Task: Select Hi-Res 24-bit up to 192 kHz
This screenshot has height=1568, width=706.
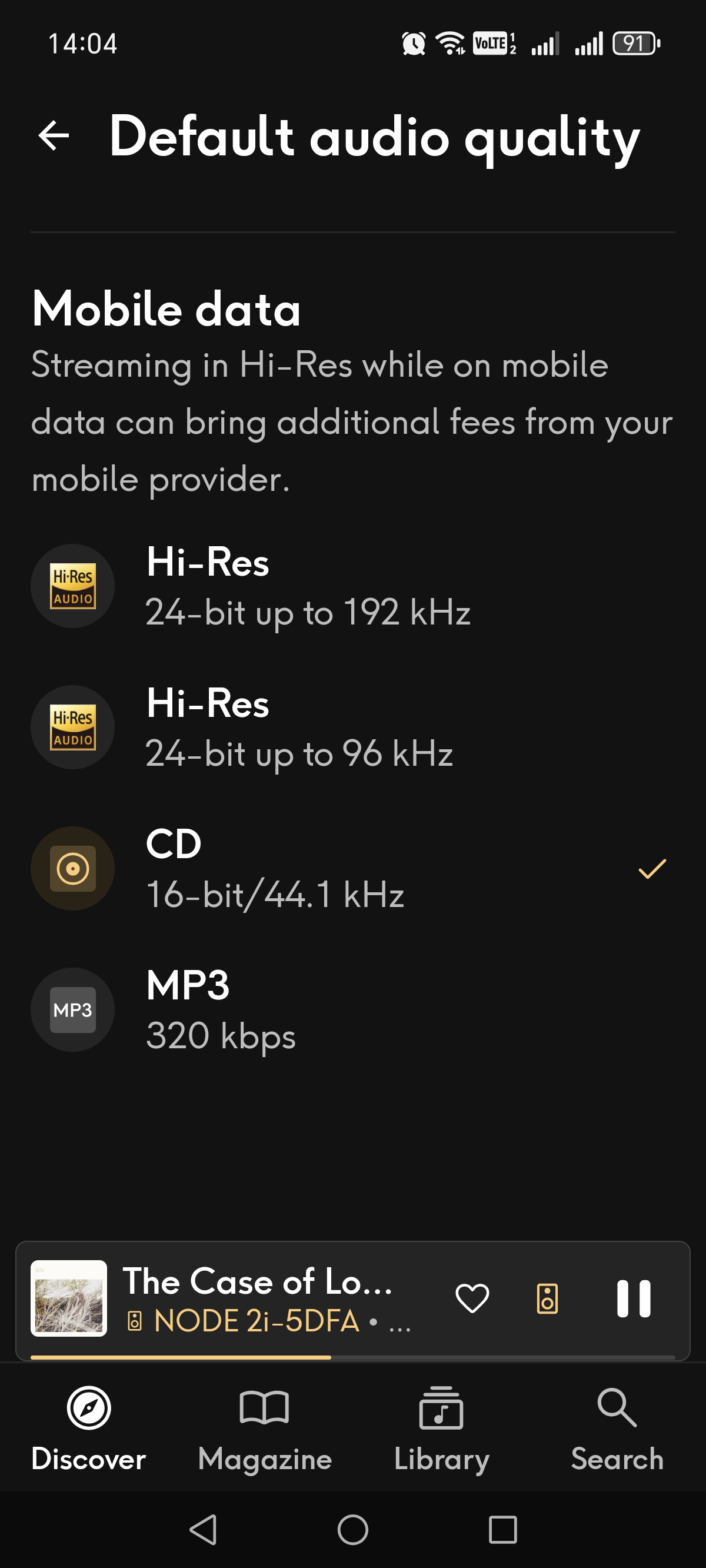Action: coord(353,586)
